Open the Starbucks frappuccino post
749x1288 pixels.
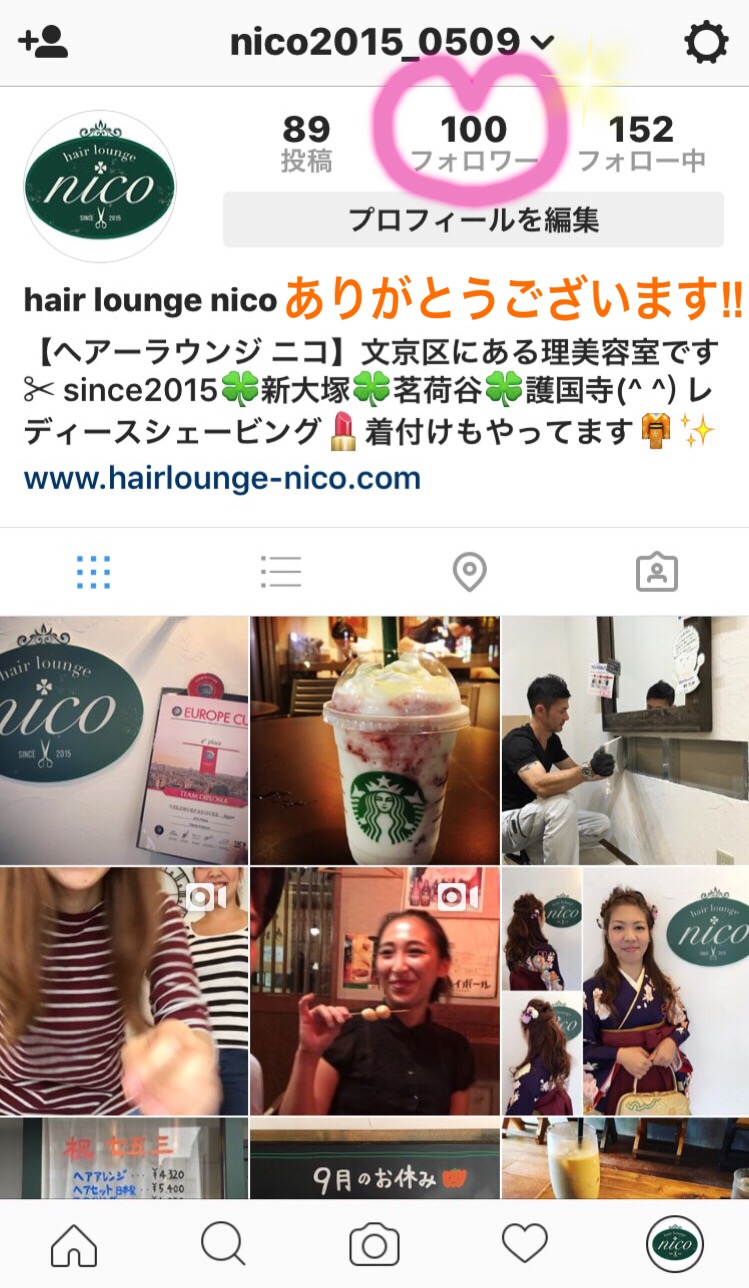375,740
